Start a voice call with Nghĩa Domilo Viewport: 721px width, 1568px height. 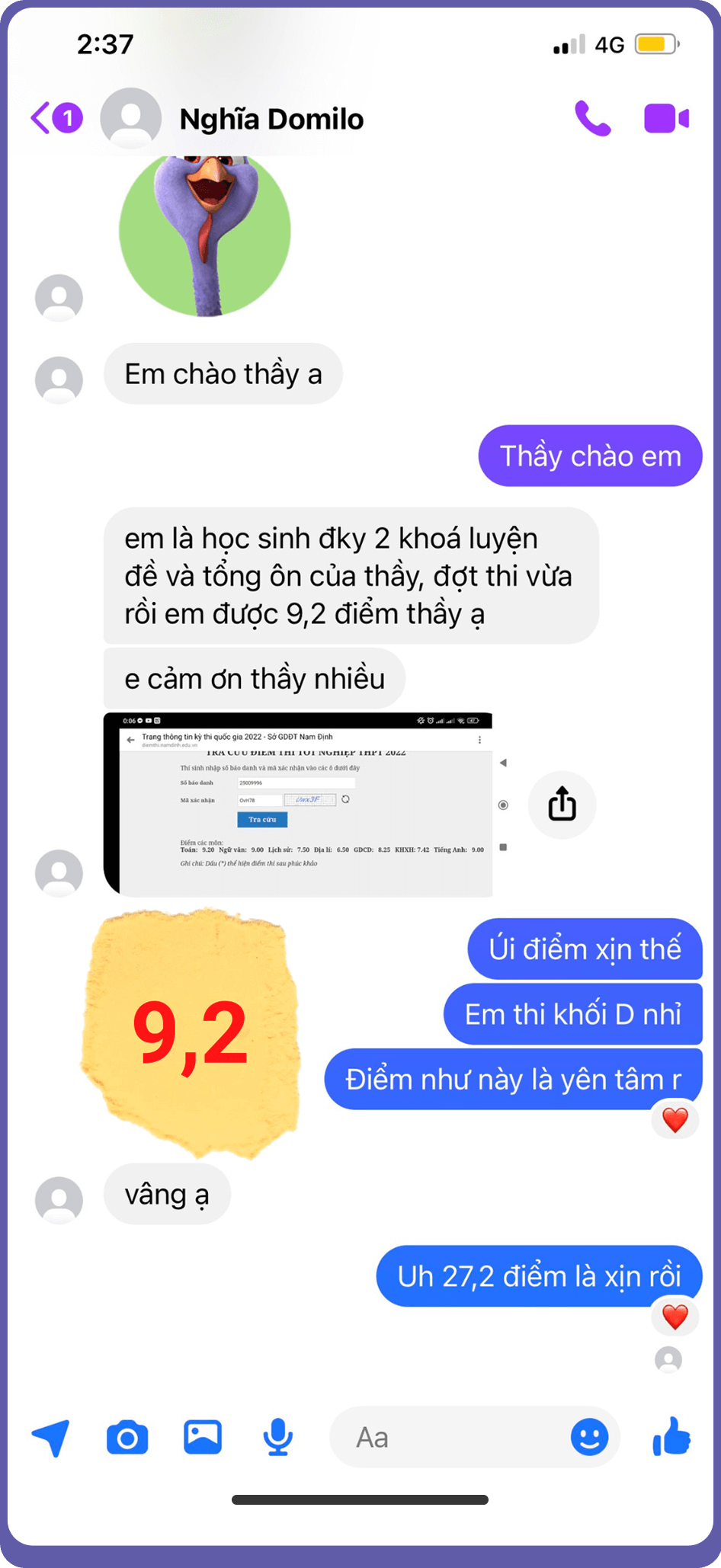pos(592,119)
